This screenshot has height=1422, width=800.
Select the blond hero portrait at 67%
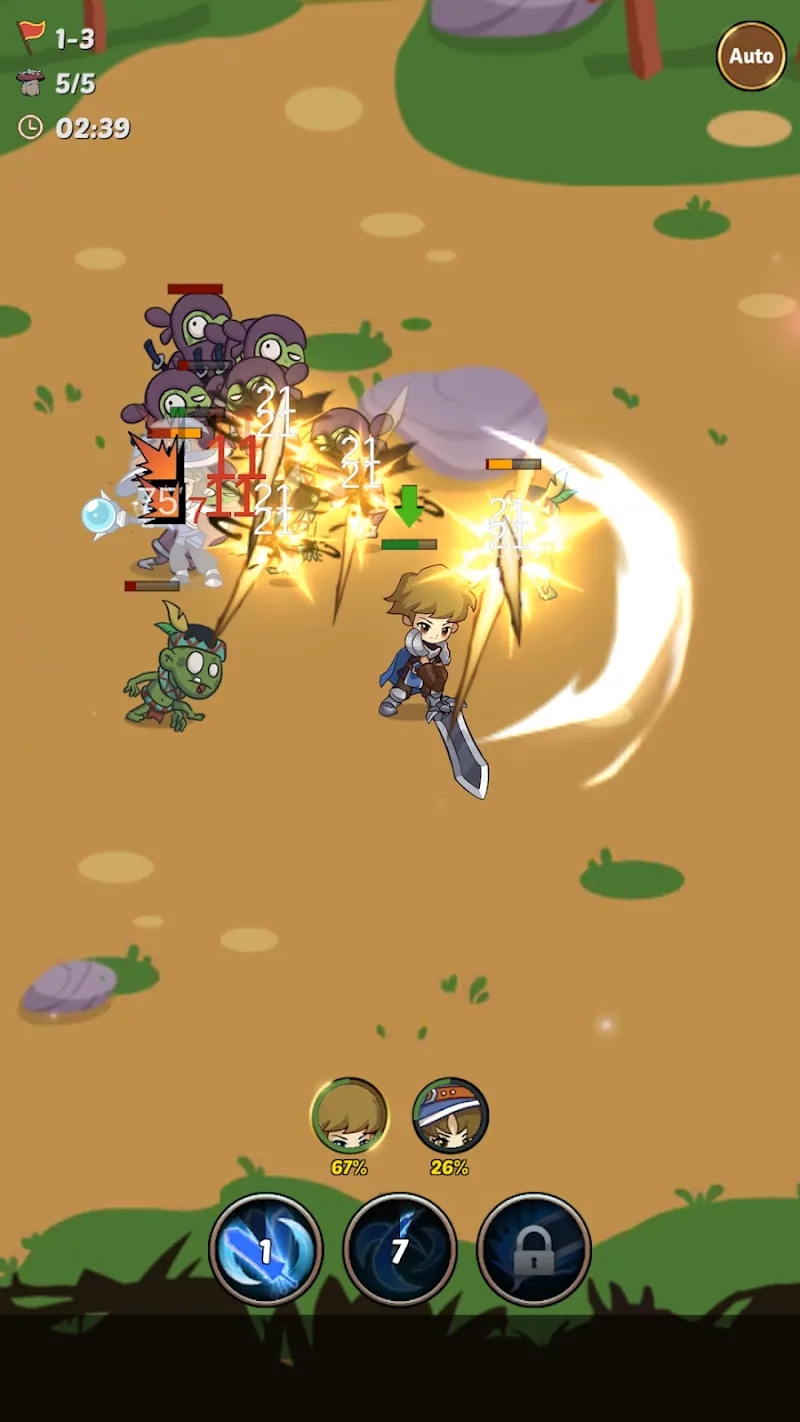click(x=349, y=1116)
